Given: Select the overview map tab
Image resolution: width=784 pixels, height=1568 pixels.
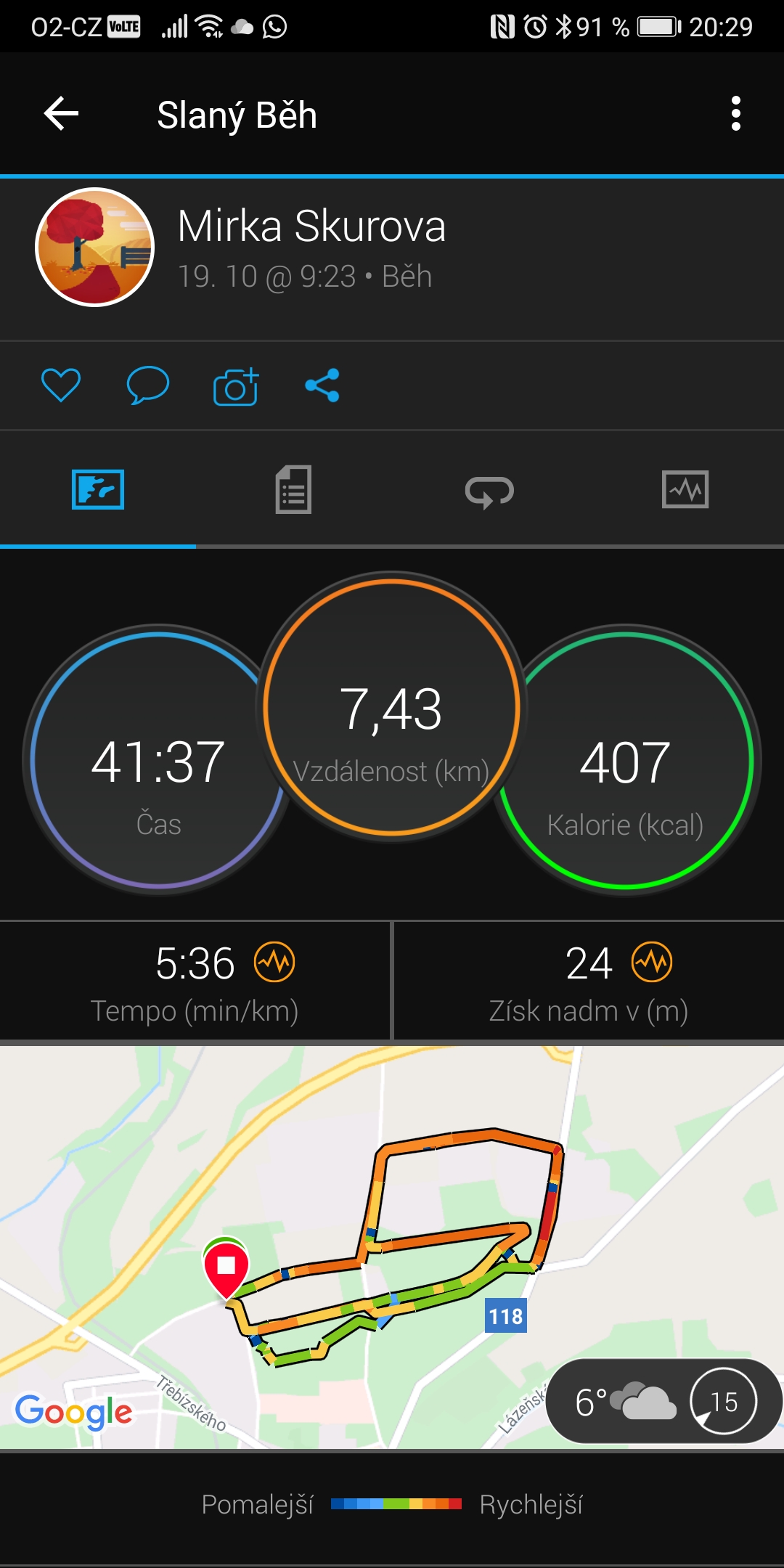Looking at the screenshot, I should (x=98, y=489).
